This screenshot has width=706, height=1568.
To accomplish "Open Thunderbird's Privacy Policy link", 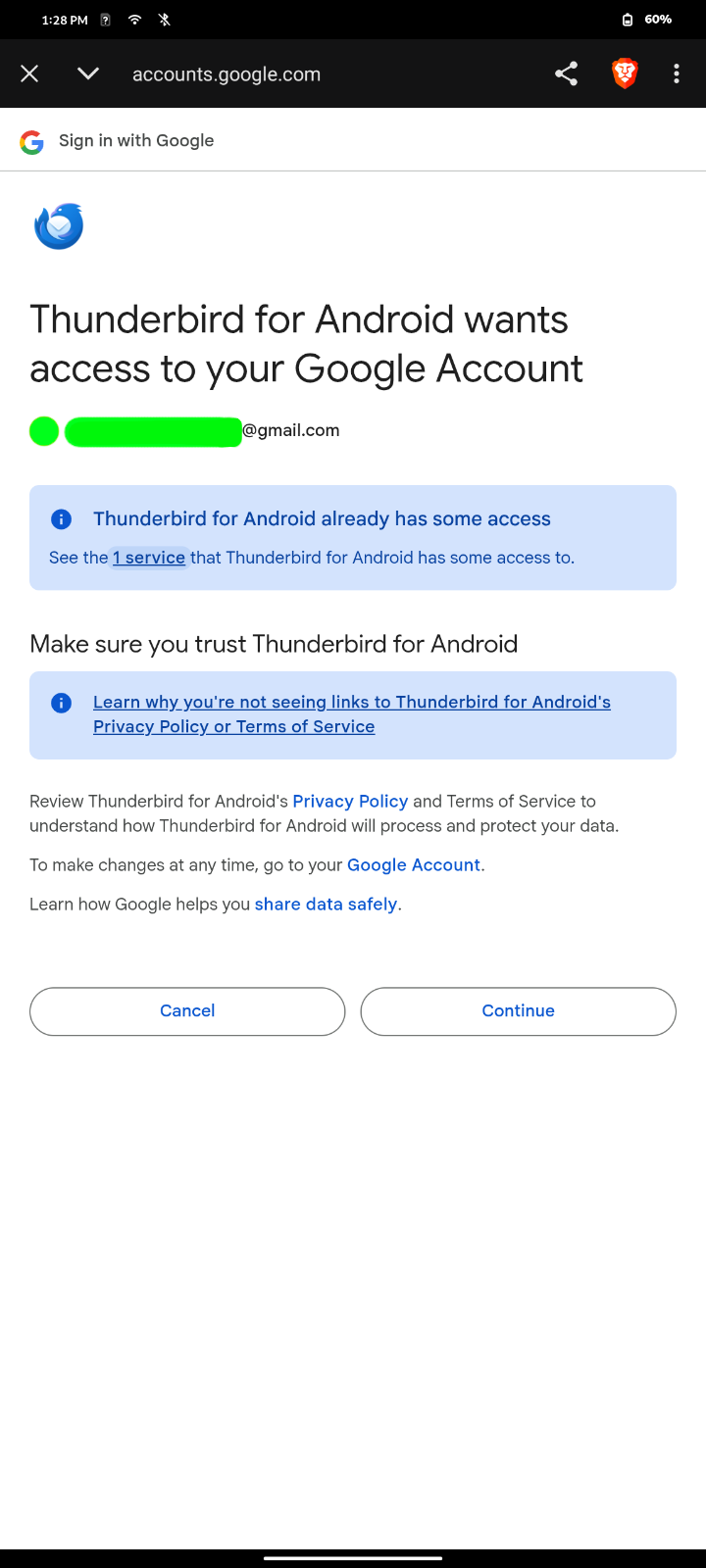I will [350, 802].
